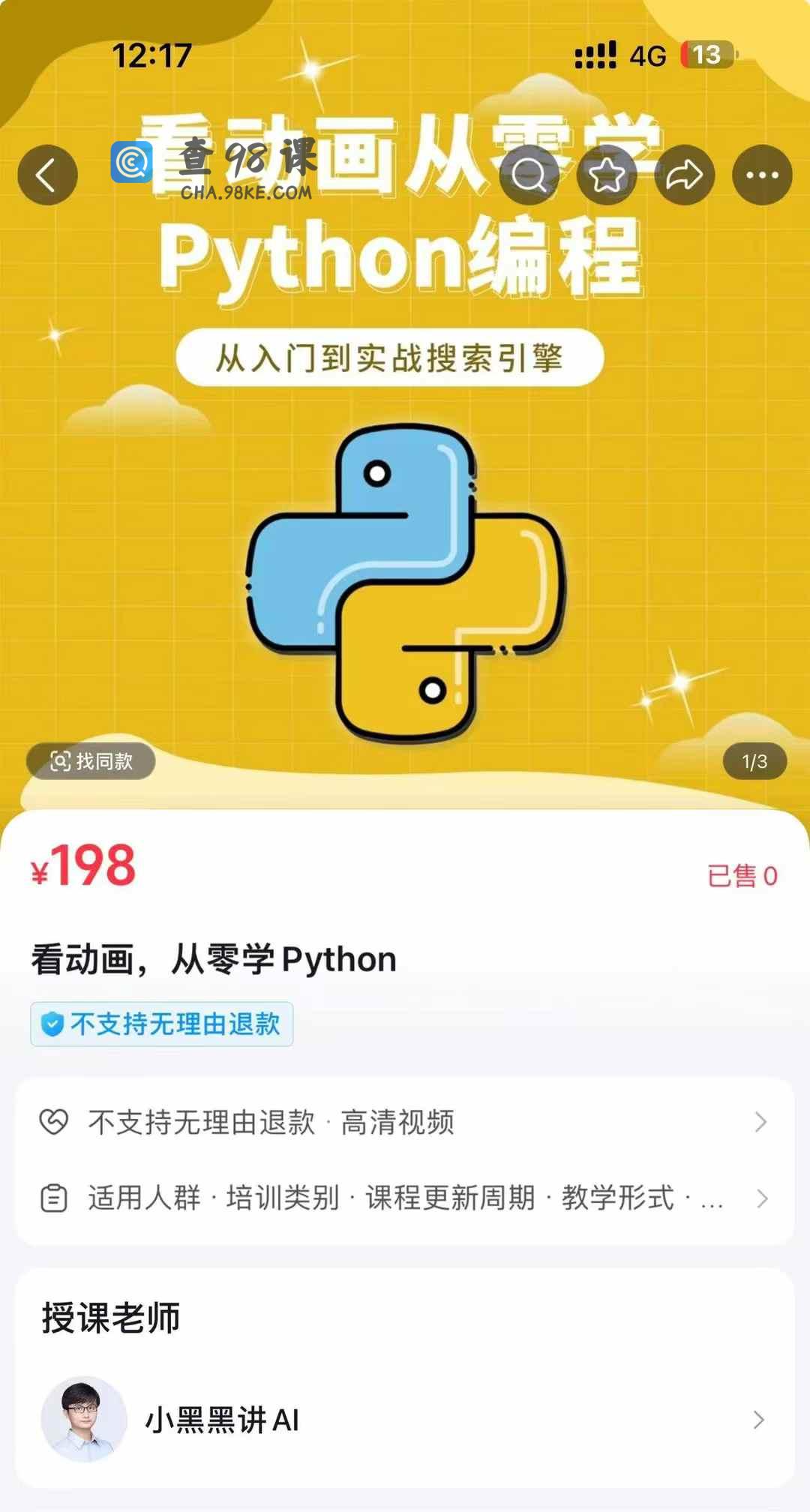Open teacher 小黑黑讲AI profile
Image resolution: width=810 pixels, height=1512 pixels.
coord(405,1420)
